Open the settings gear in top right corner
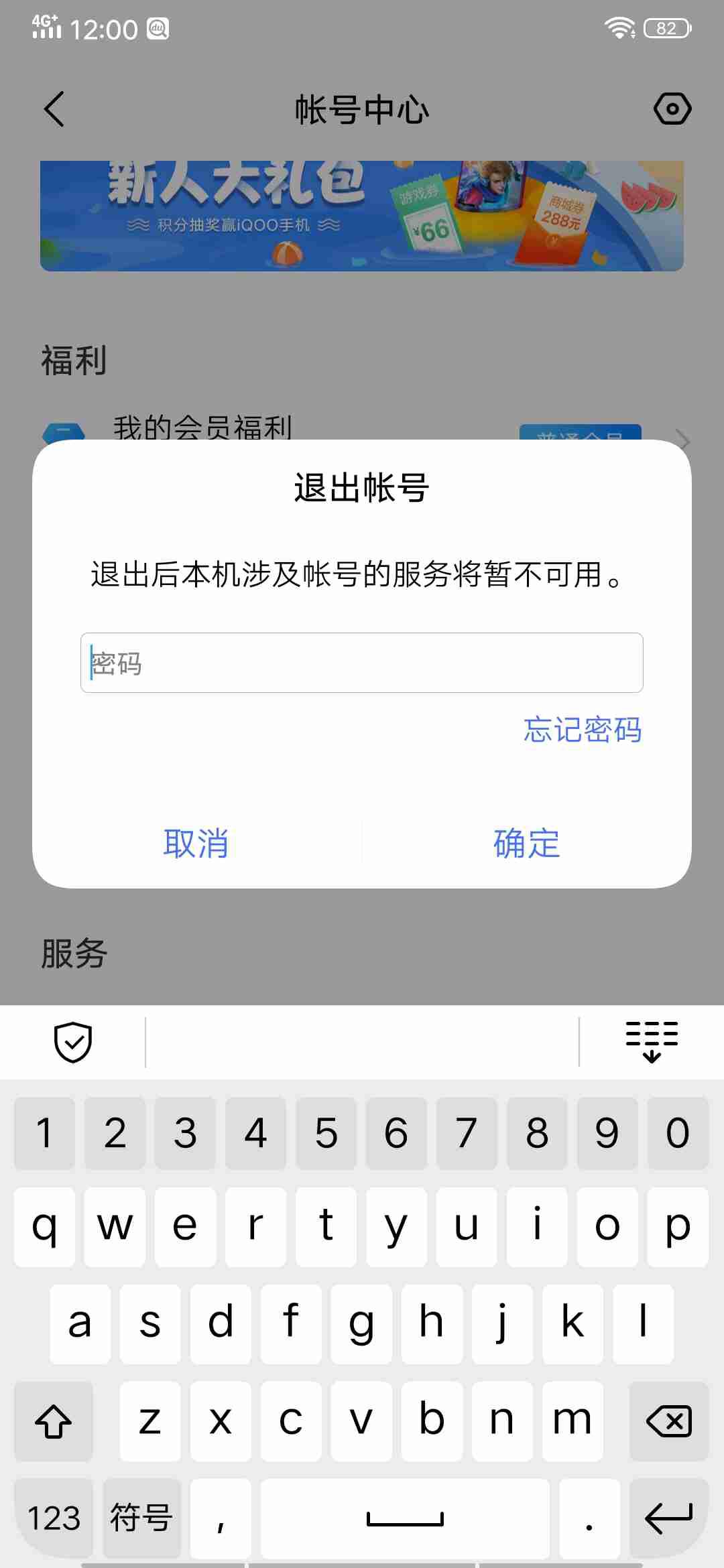 coord(672,109)
